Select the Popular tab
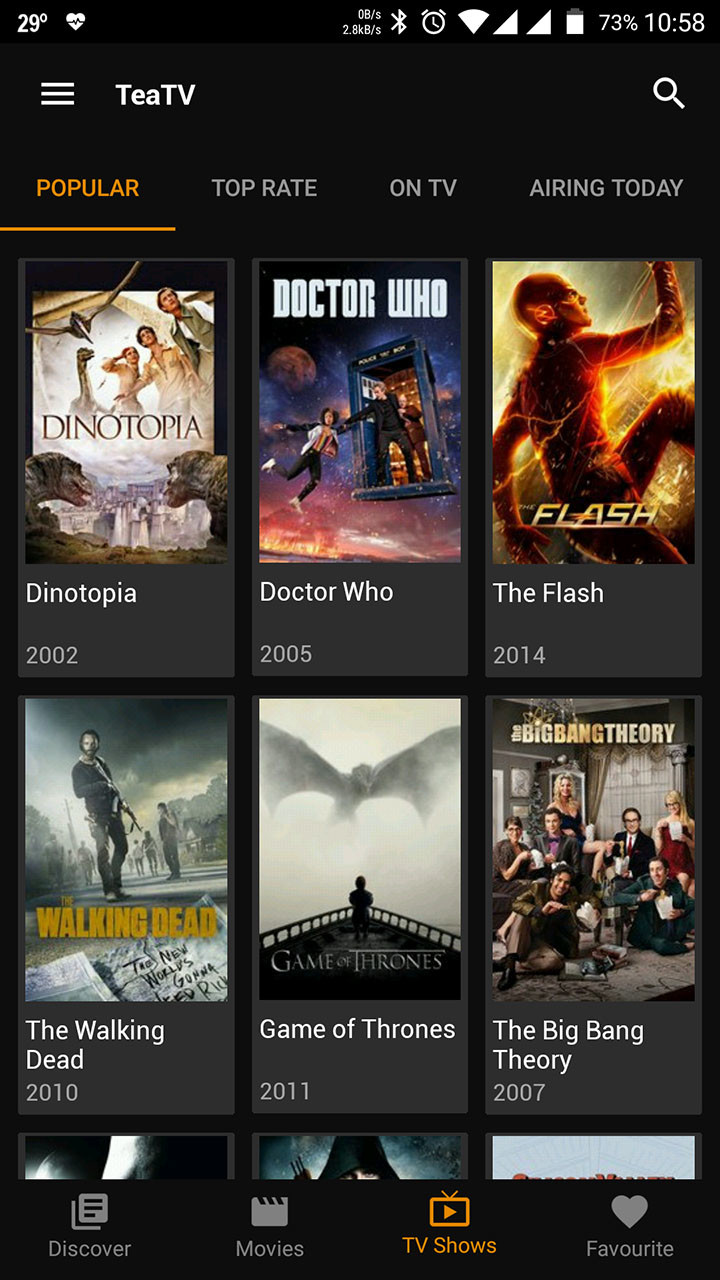The width and height of the screenshot is (720, 1280). 88,188
